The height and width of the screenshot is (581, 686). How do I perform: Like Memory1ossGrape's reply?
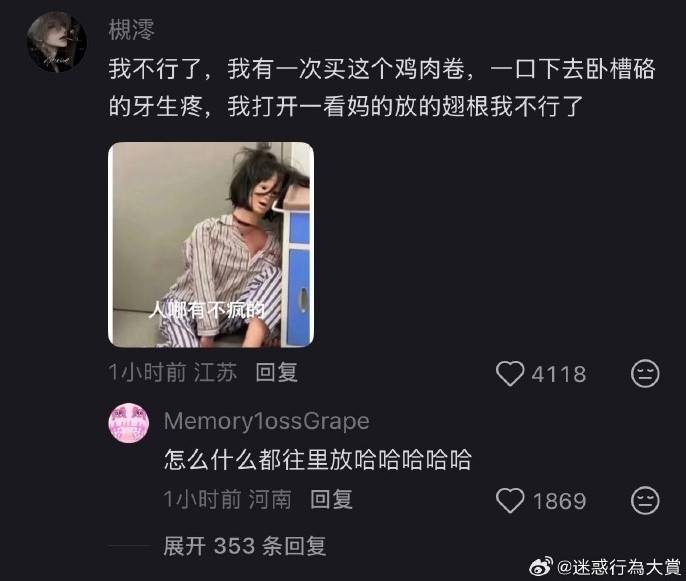(x=511, y=500)
